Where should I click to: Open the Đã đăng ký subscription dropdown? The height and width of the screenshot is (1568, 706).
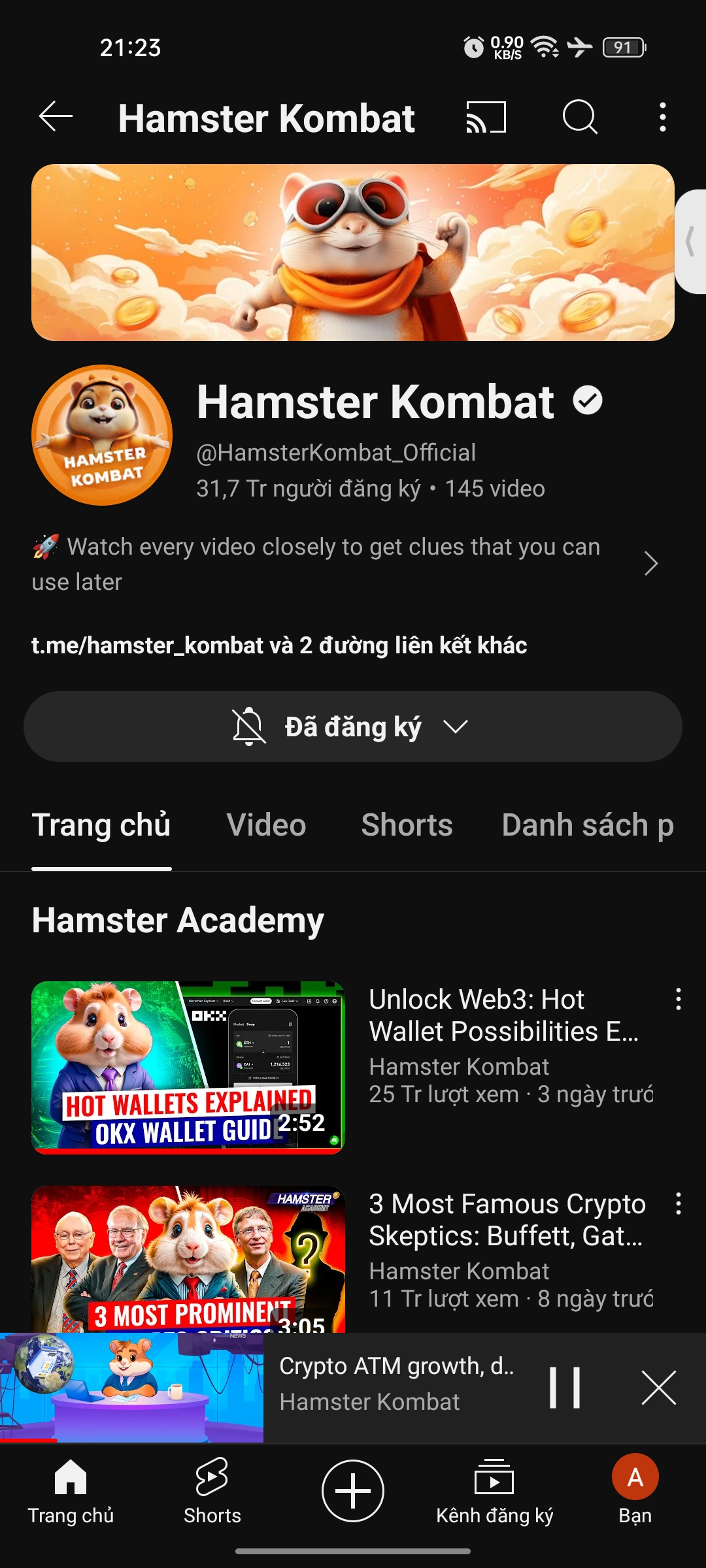pos(353,727)
